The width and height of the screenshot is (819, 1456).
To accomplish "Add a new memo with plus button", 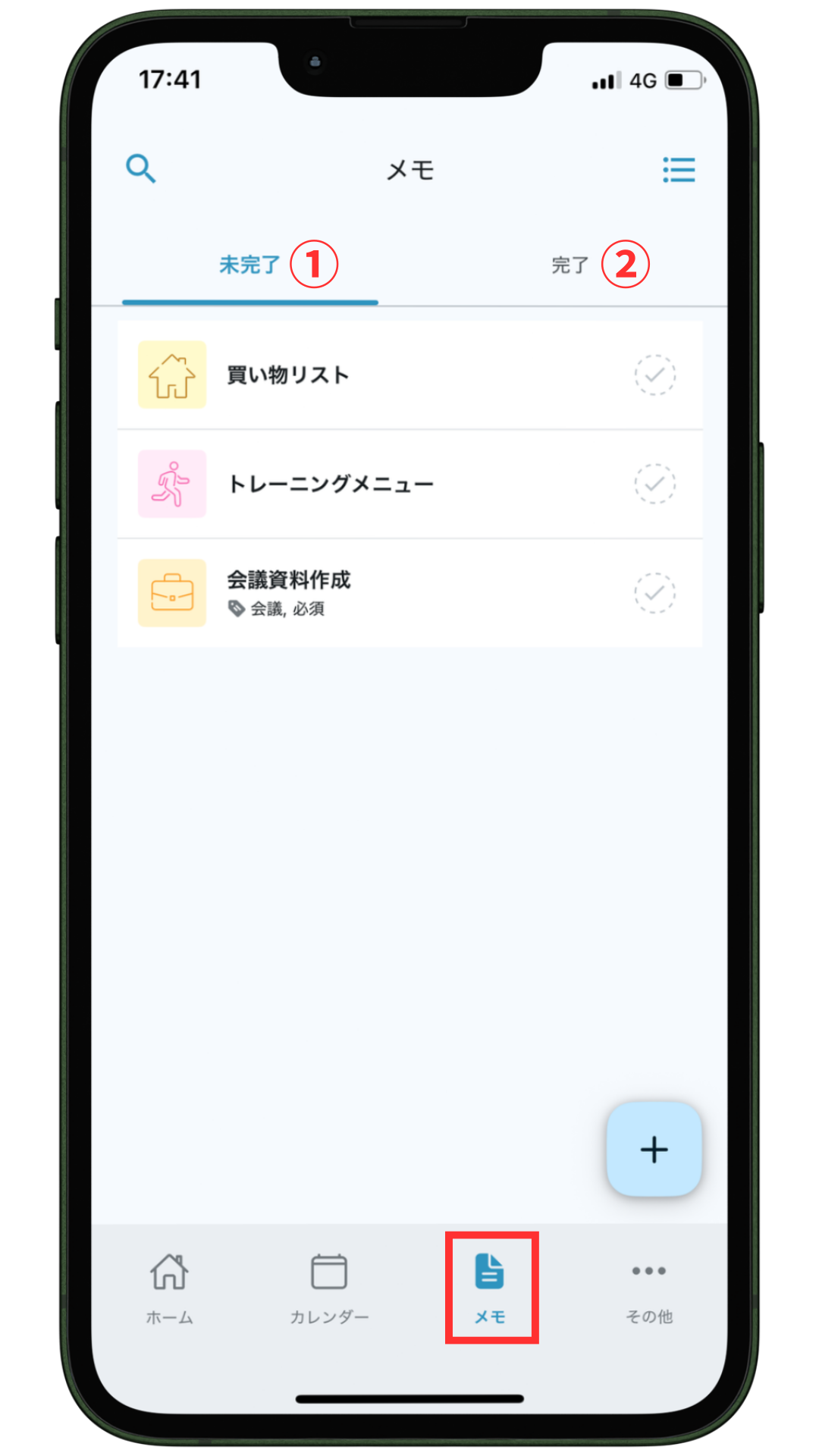I will click(654, 1150).
